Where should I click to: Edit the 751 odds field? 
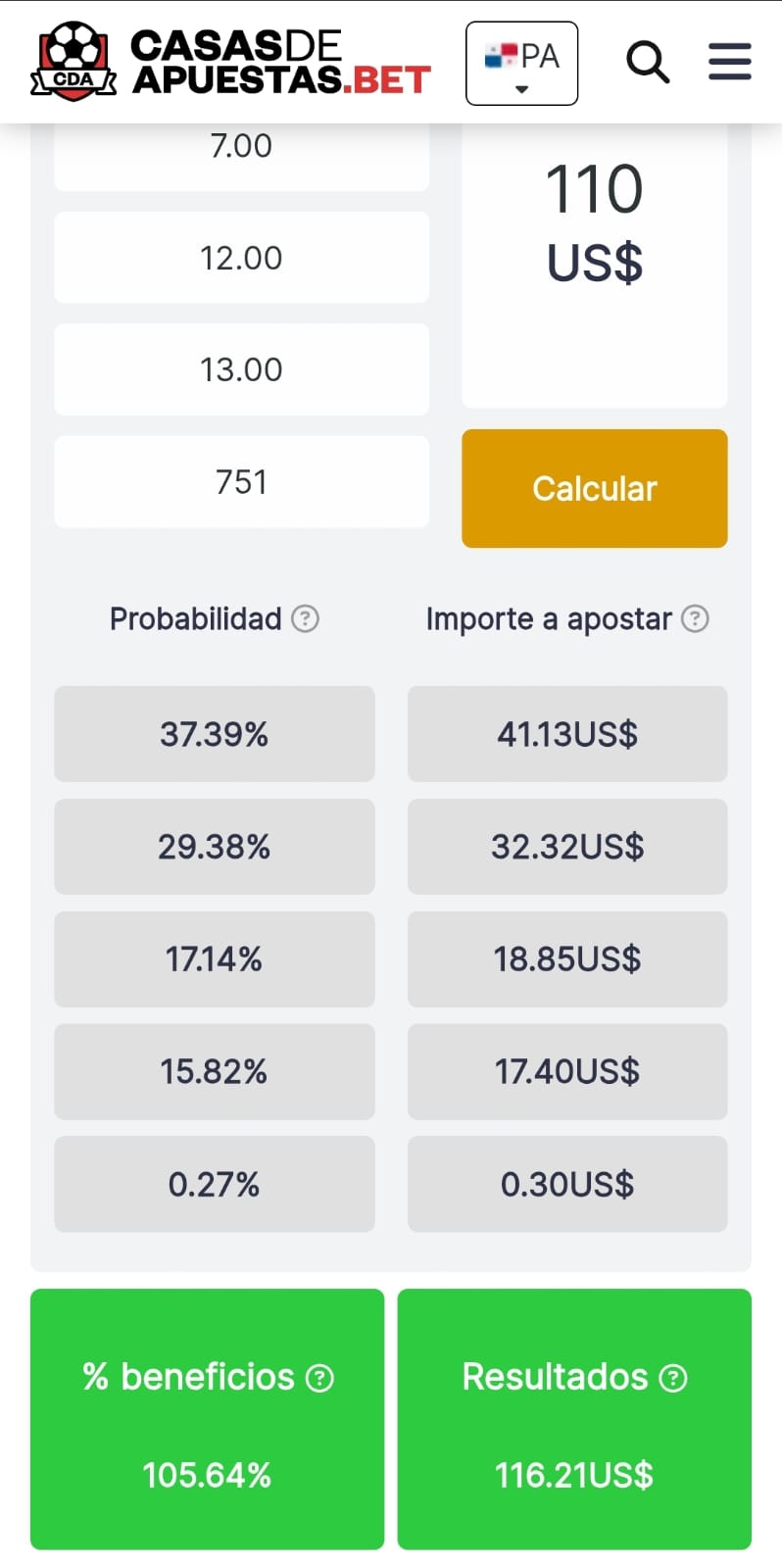click(x=241, y=482)
